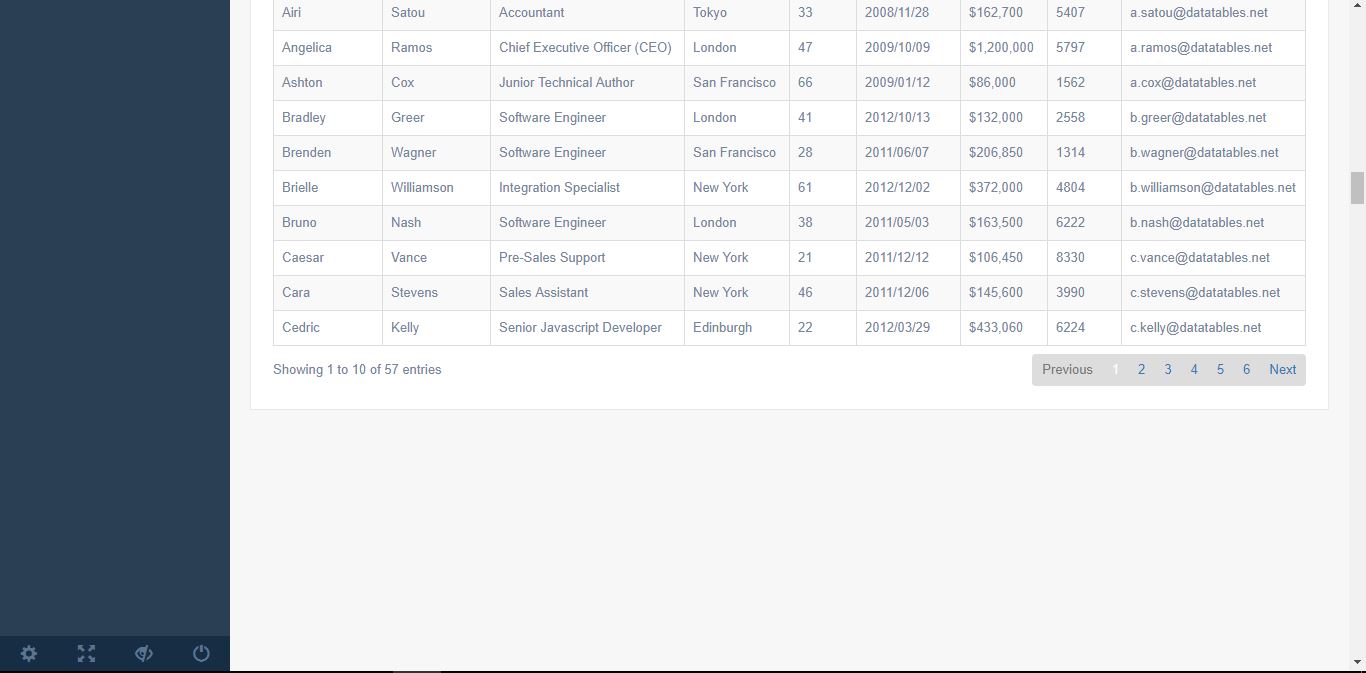1366x673 pixels.
Task: Jump to page 2 of entries
Action: click(1141, 370)
